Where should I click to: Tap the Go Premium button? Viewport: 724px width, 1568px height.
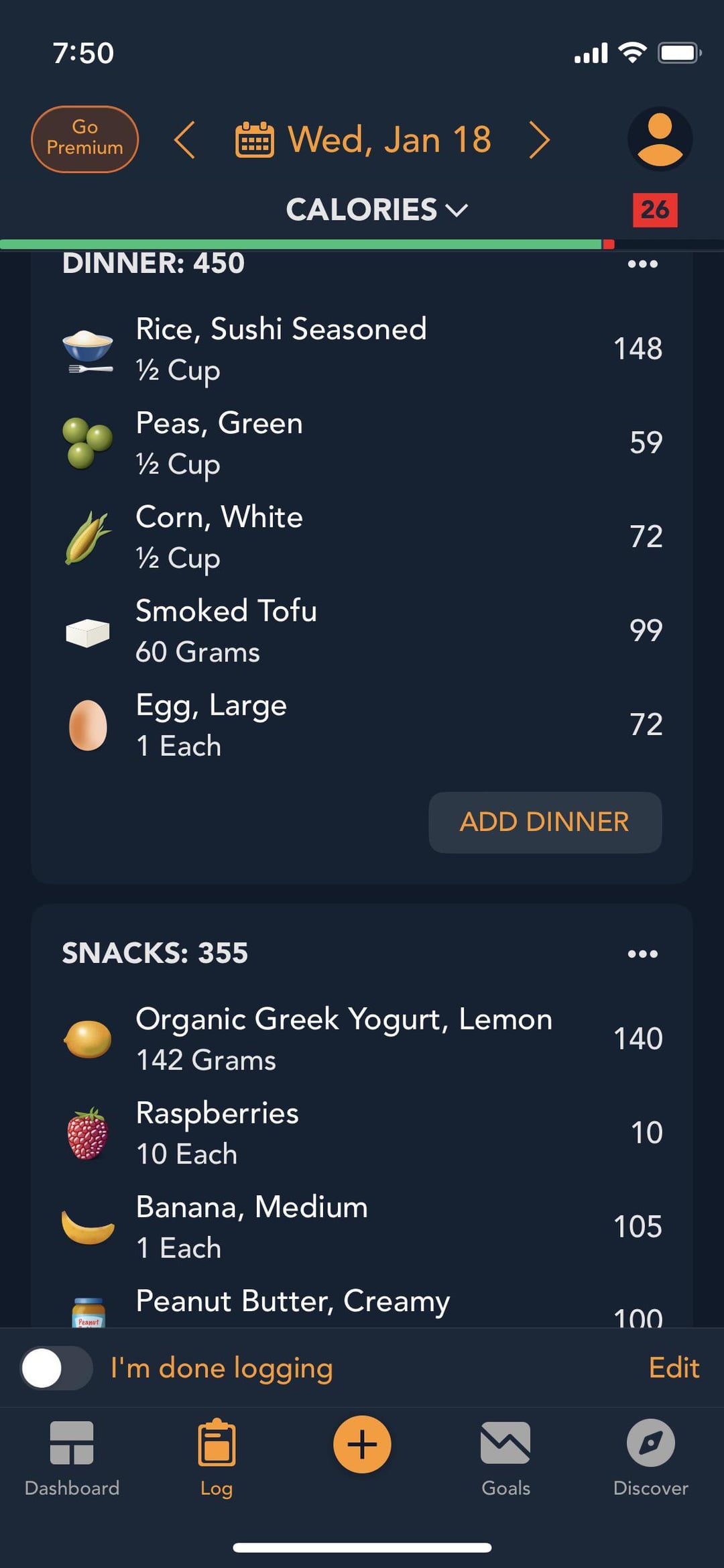84,139
